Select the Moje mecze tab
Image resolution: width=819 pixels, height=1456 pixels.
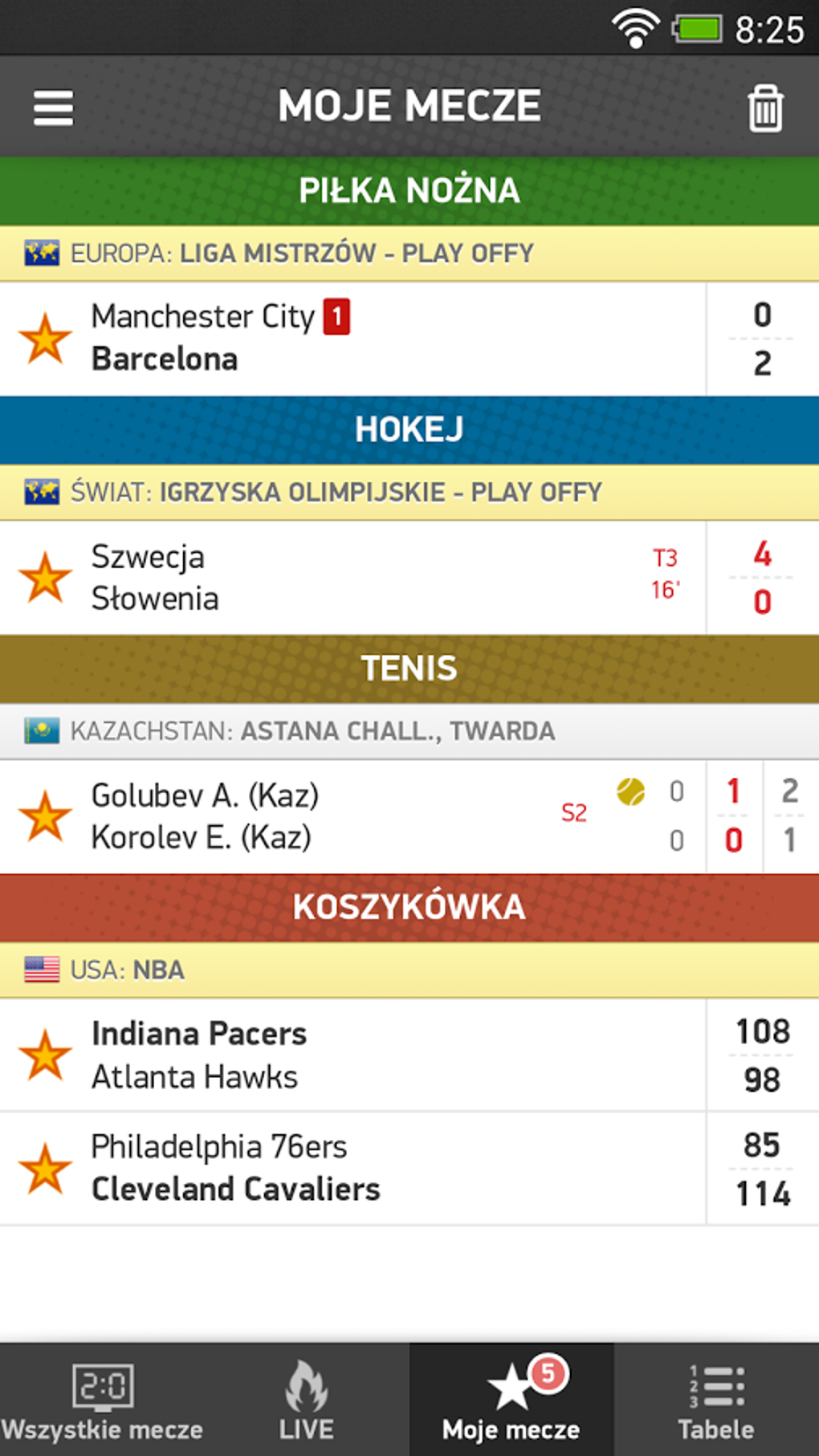(x=511, y=1400)
